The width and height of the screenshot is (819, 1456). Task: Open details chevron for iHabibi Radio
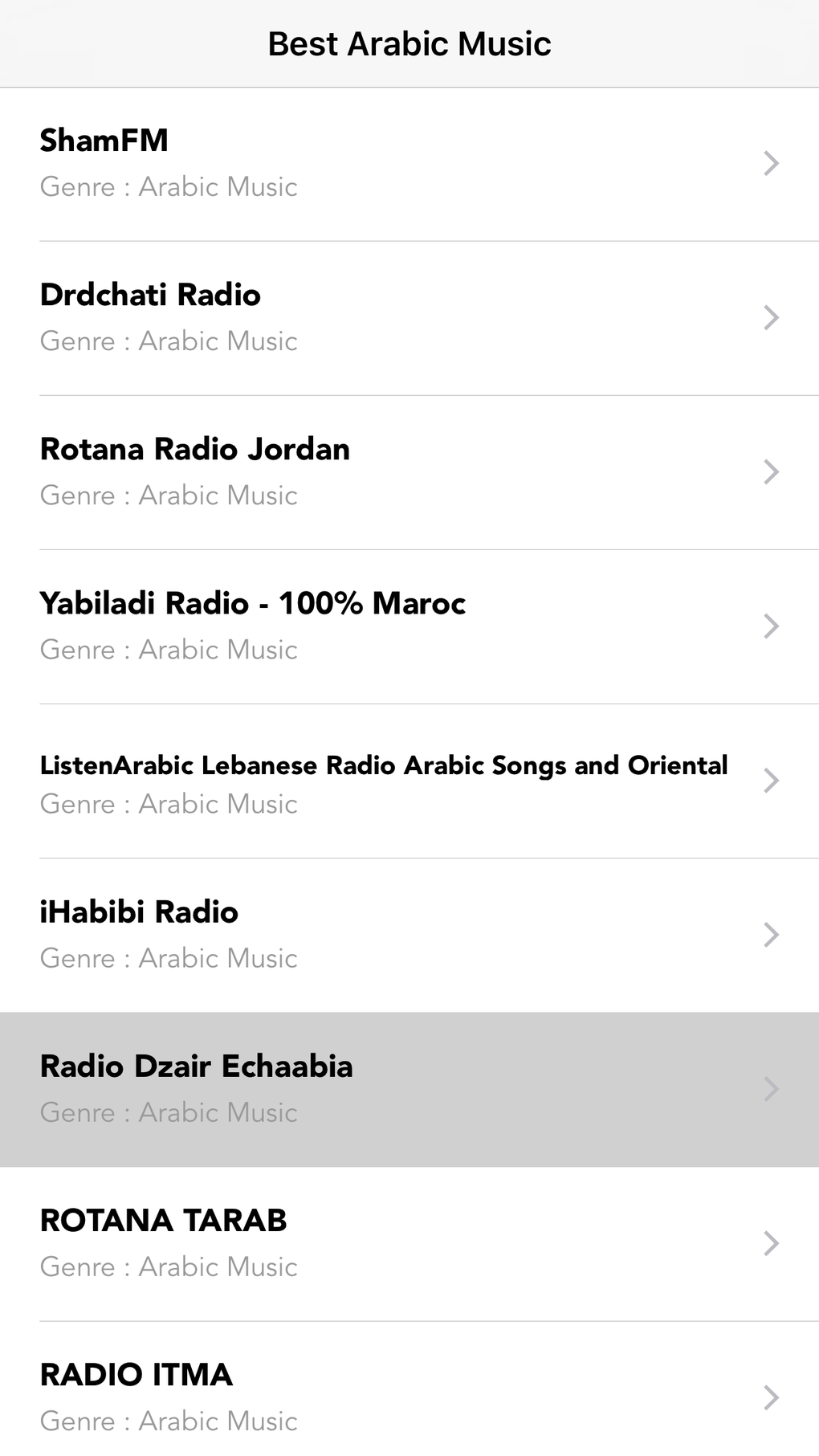772,935
